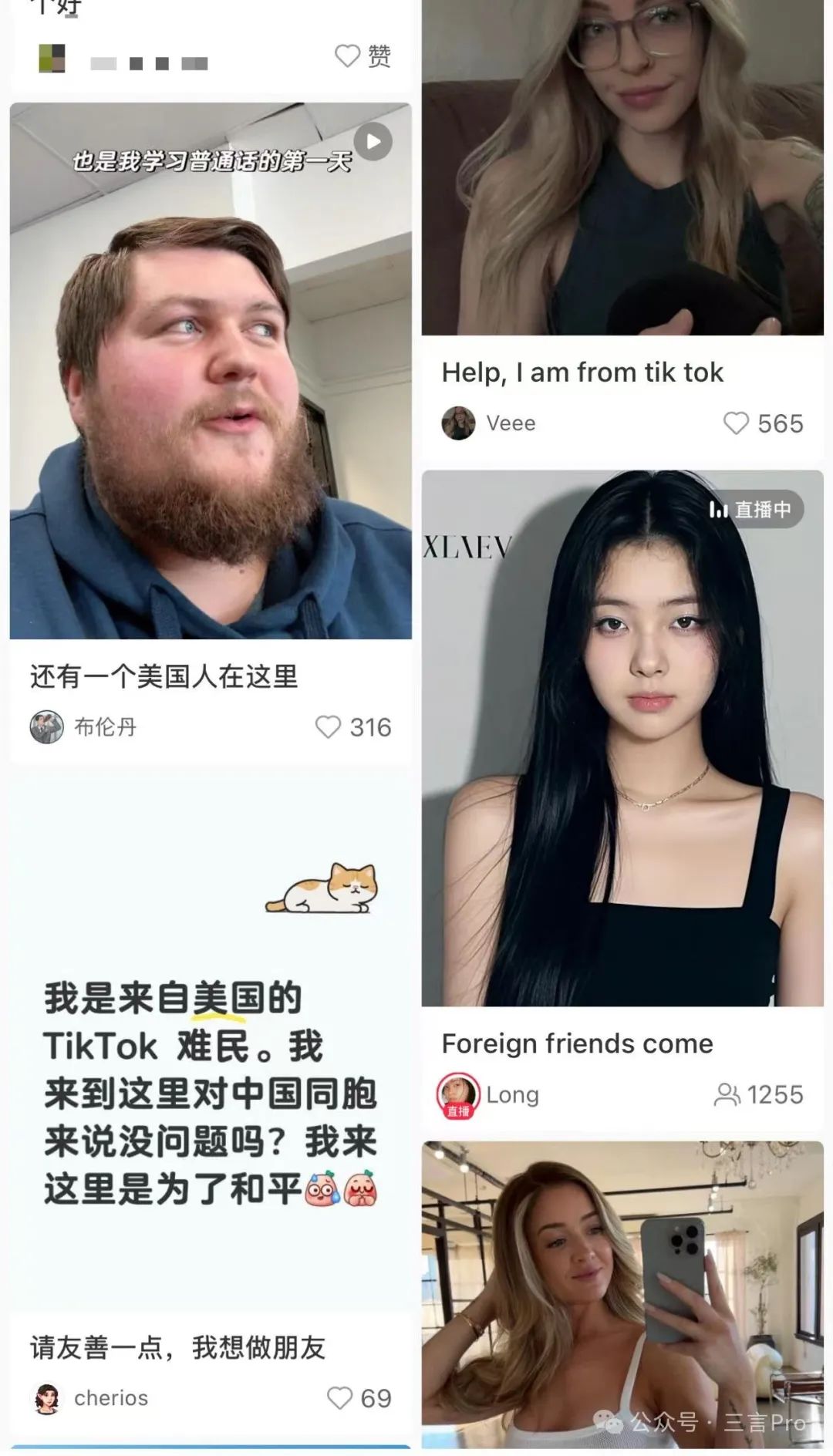This screenshot has height=1456, width=833.
Task: Visit cherios's profile
Action: coord(47,1398)
